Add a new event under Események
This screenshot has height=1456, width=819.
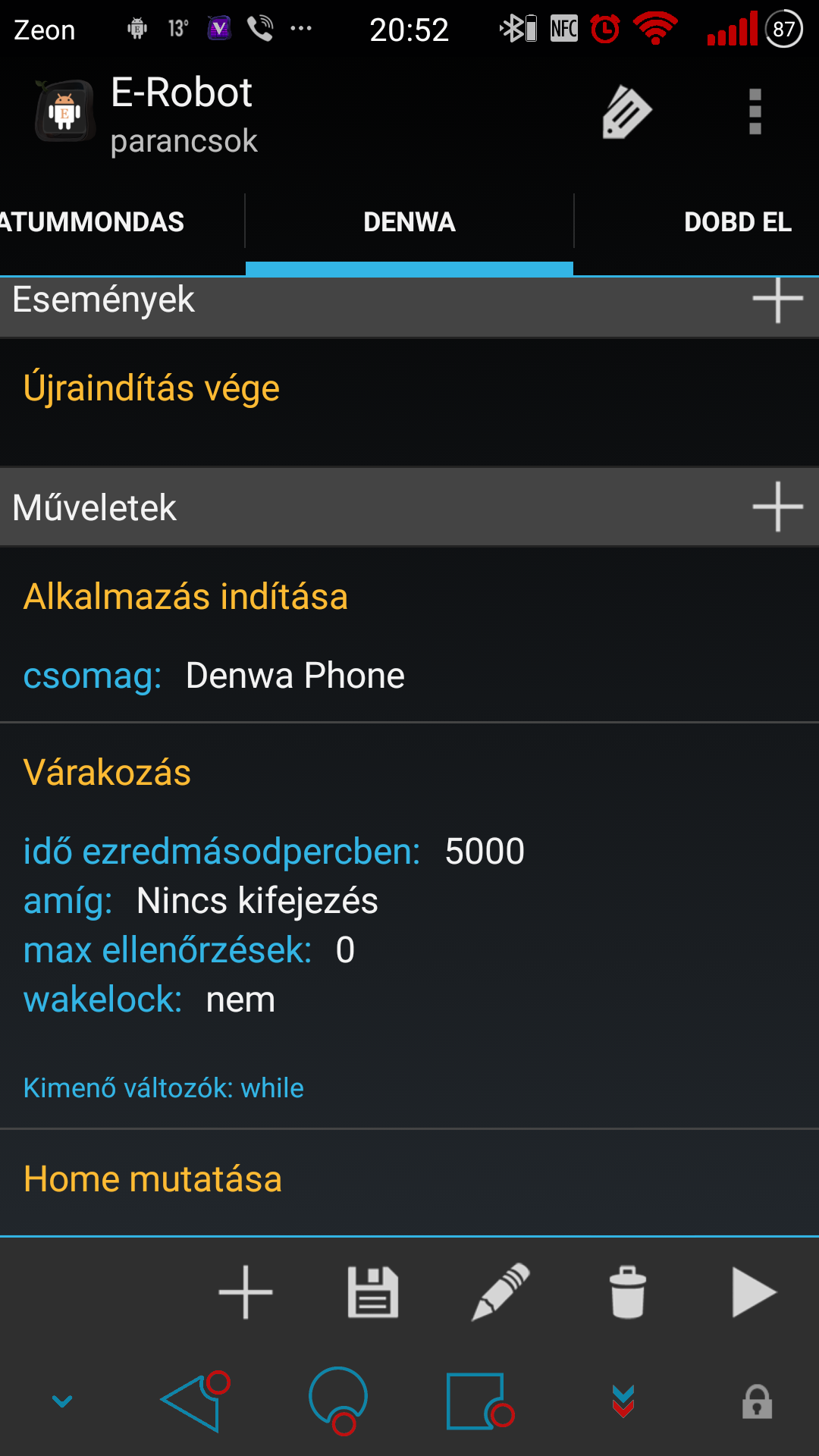777,300
